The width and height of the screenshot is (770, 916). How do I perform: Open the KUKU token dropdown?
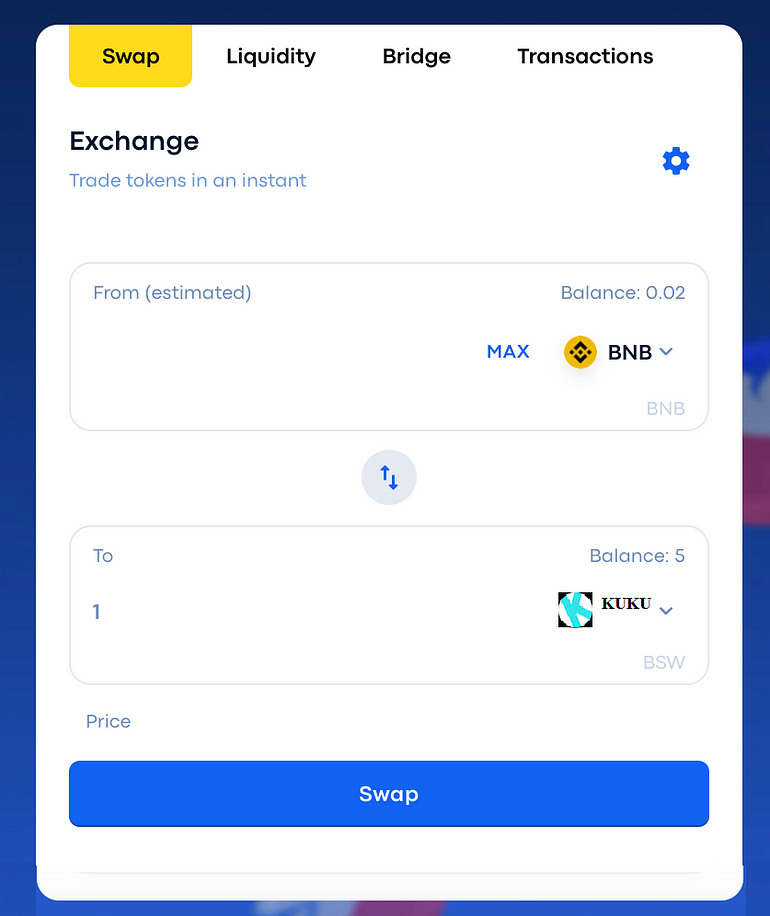point(616,609)
